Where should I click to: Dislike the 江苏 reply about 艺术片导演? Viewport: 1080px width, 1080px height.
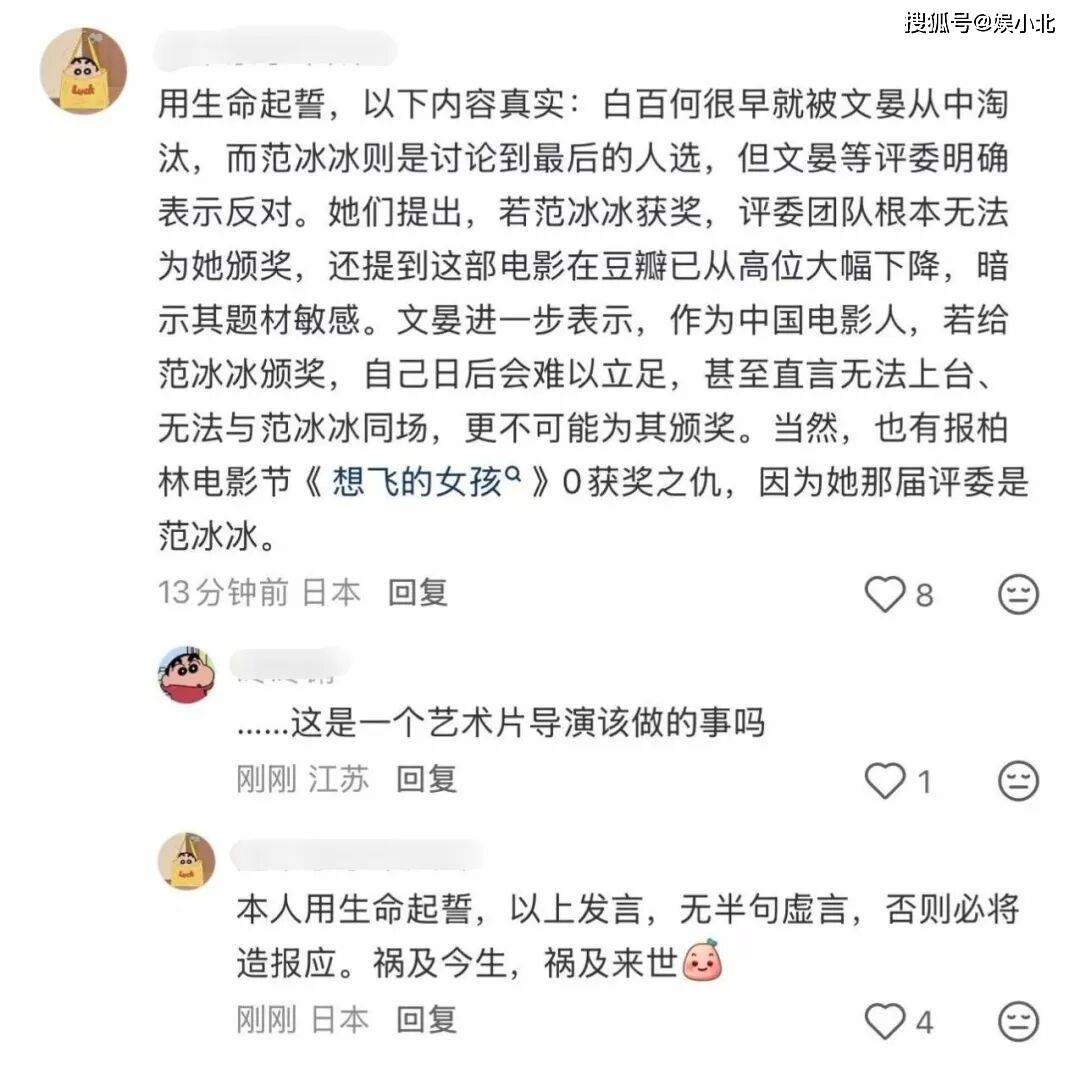(1018, 780)
